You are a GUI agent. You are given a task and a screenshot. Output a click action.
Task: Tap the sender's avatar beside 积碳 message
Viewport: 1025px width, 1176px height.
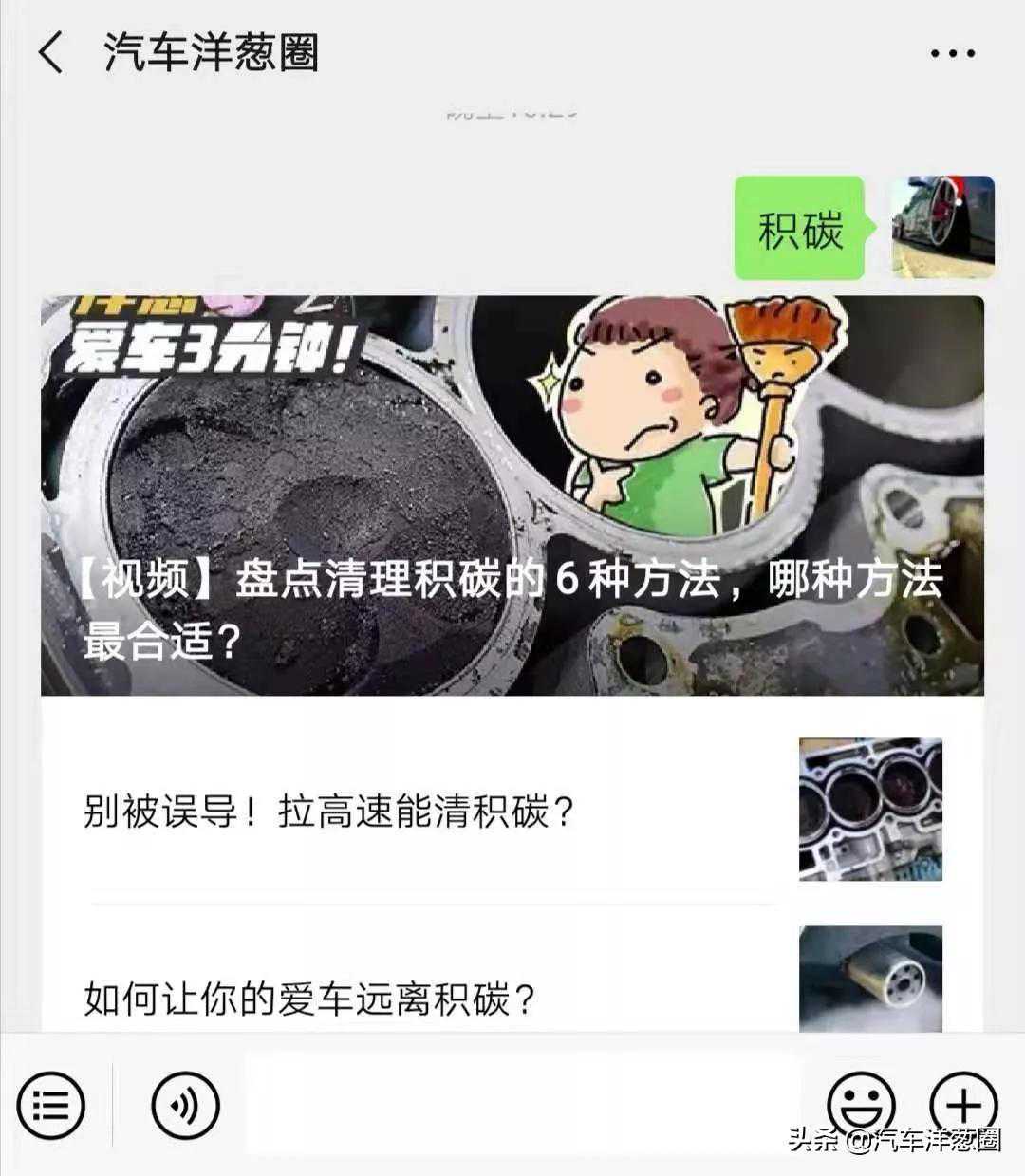(942, 228)
